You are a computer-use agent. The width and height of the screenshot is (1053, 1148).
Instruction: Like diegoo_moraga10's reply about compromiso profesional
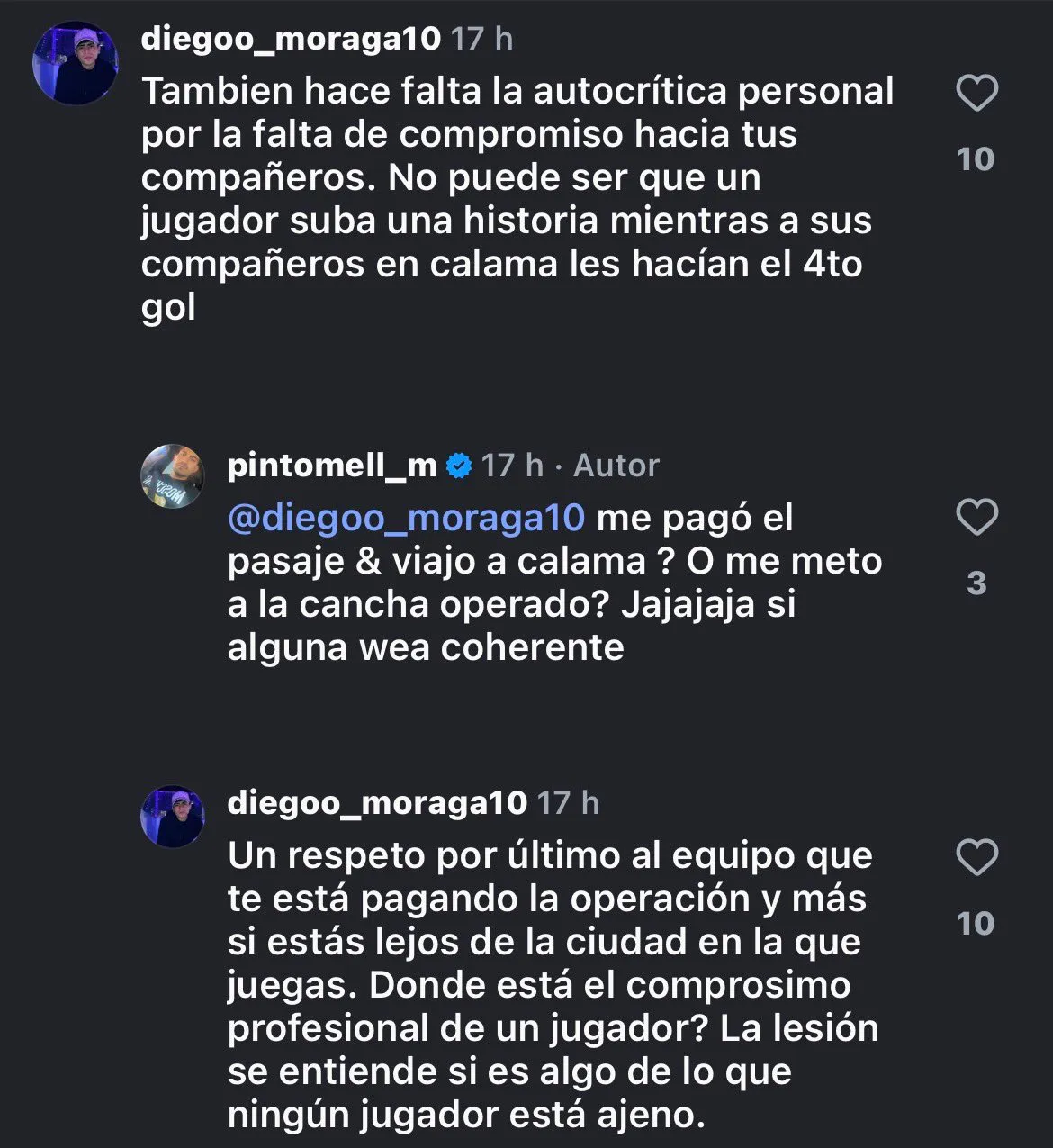(976, 857)
